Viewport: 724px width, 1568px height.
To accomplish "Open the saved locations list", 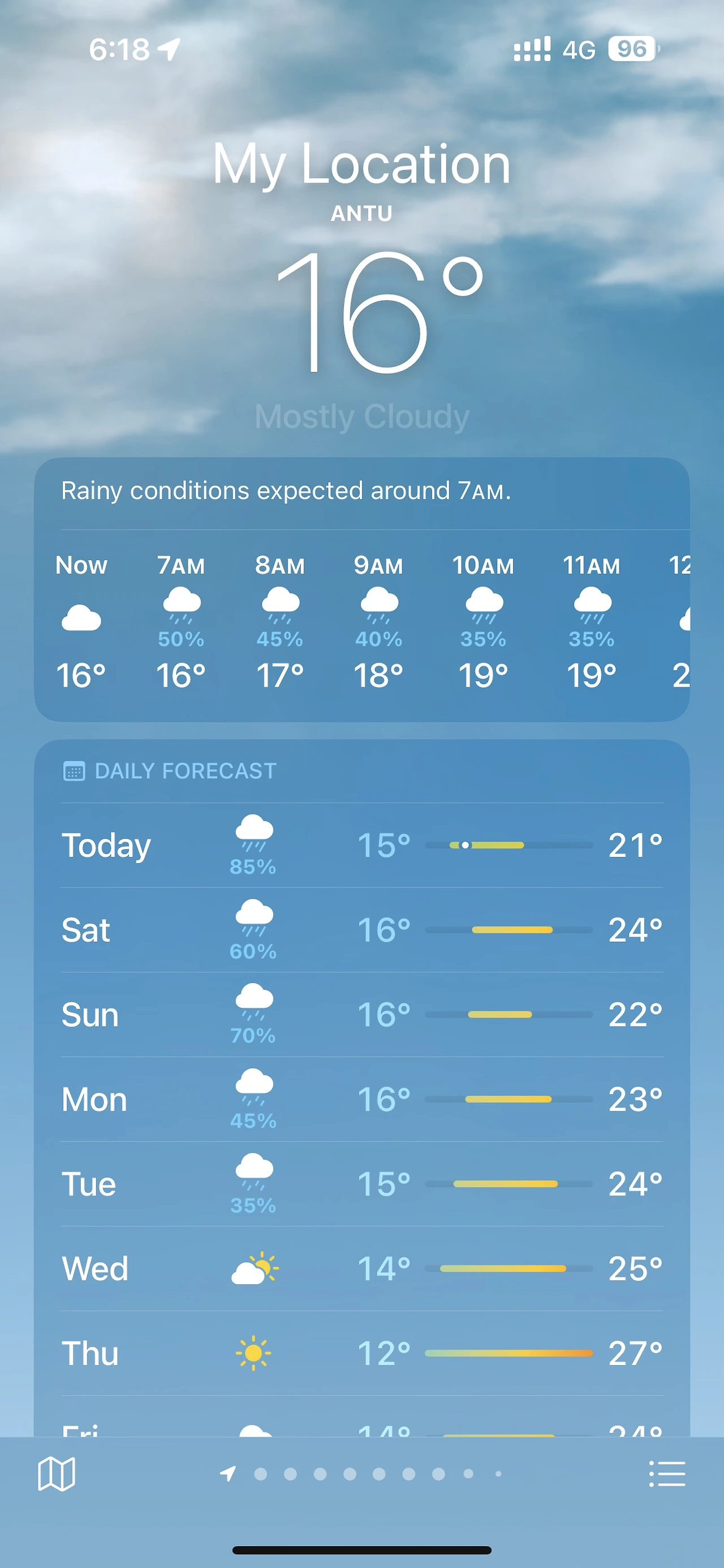I will 667,1474.
